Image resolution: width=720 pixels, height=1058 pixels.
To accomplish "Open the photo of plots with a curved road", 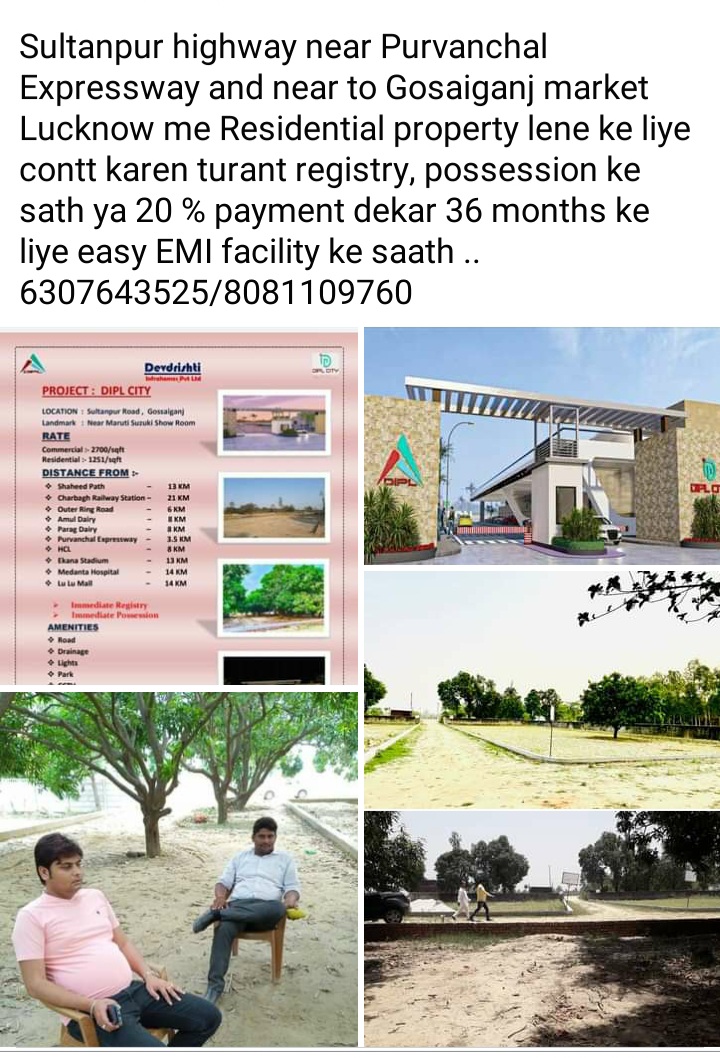I will (541, 688).
